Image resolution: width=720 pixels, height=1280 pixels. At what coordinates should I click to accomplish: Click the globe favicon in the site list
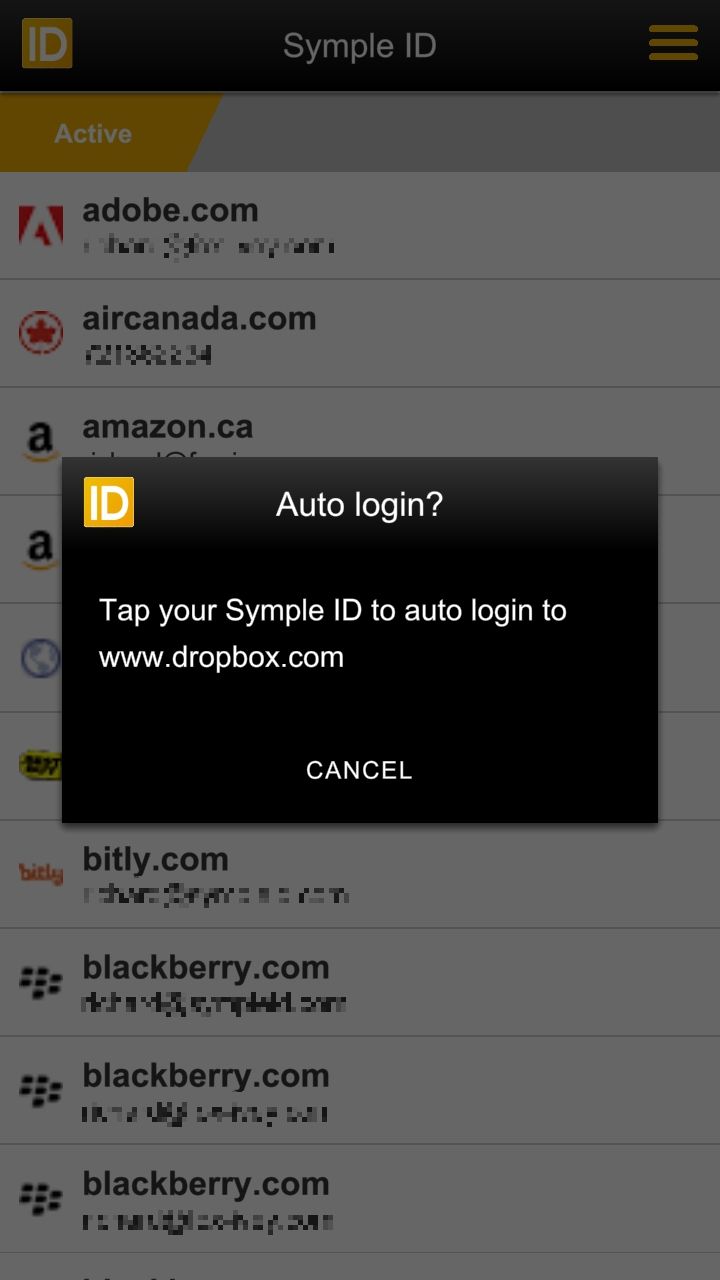[40, 656]
